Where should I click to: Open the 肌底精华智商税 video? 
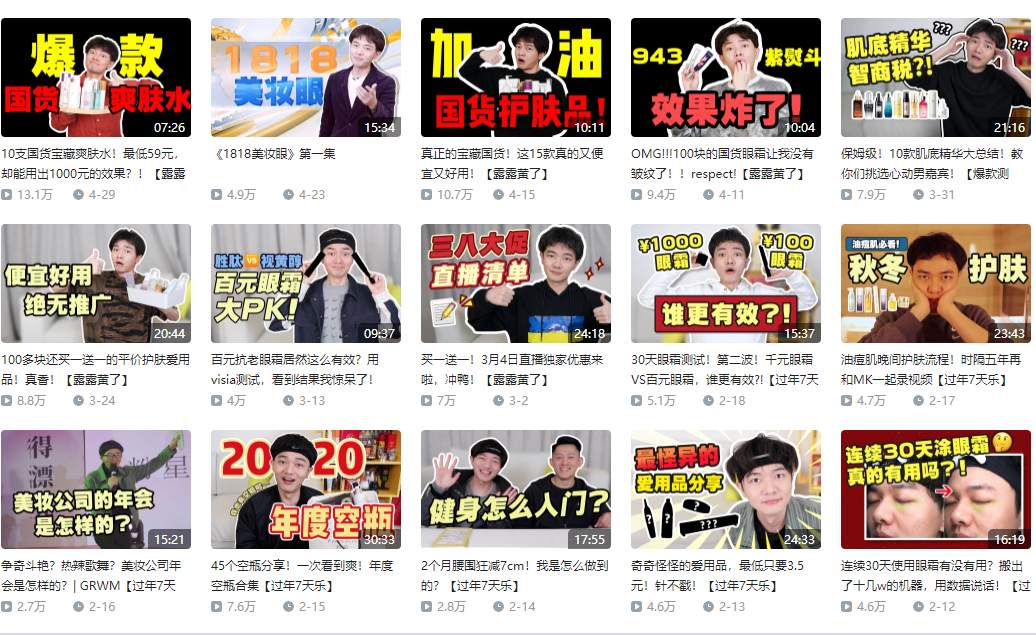(x=935, y=77)
